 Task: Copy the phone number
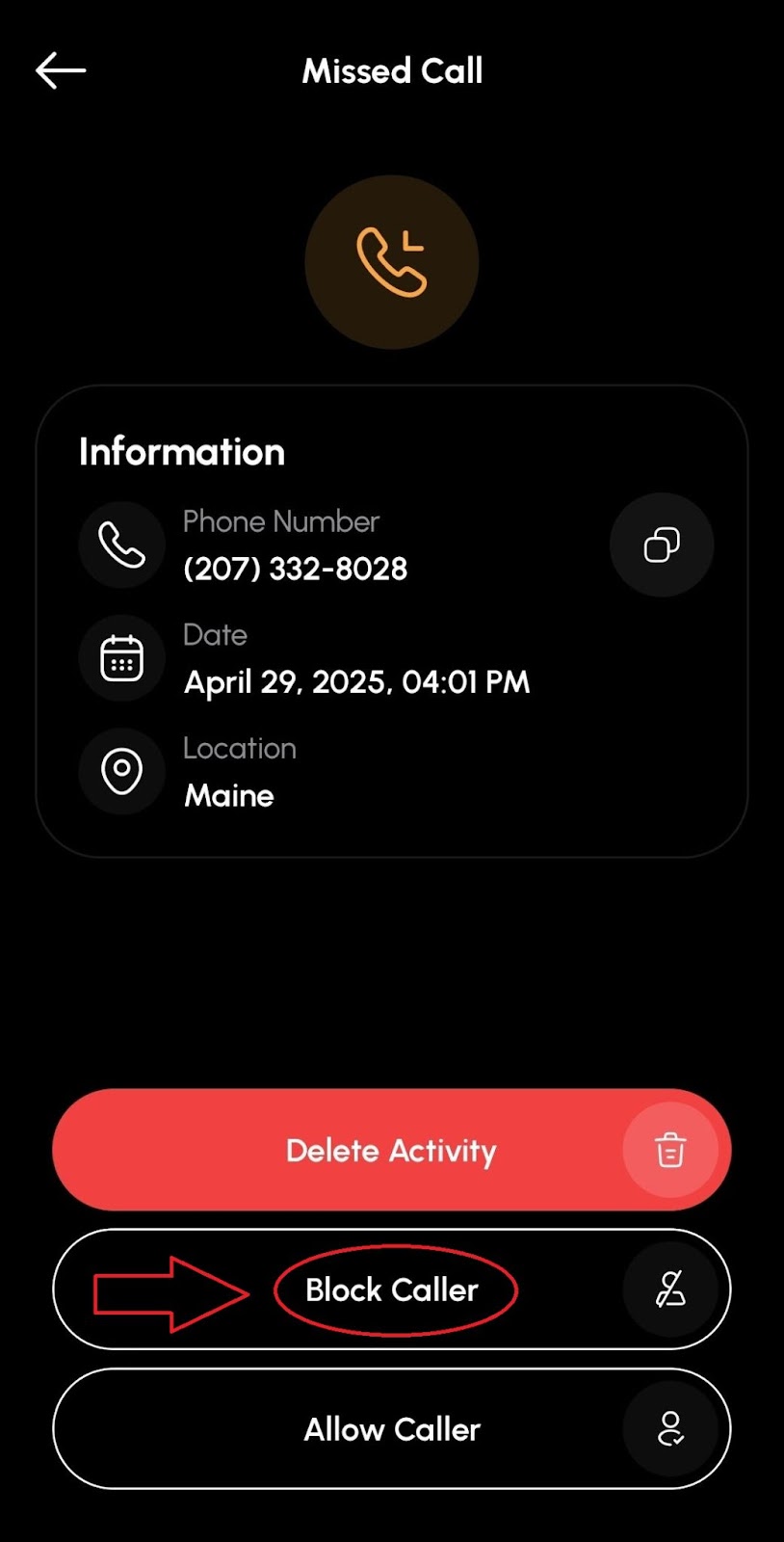tap(662, 545)
